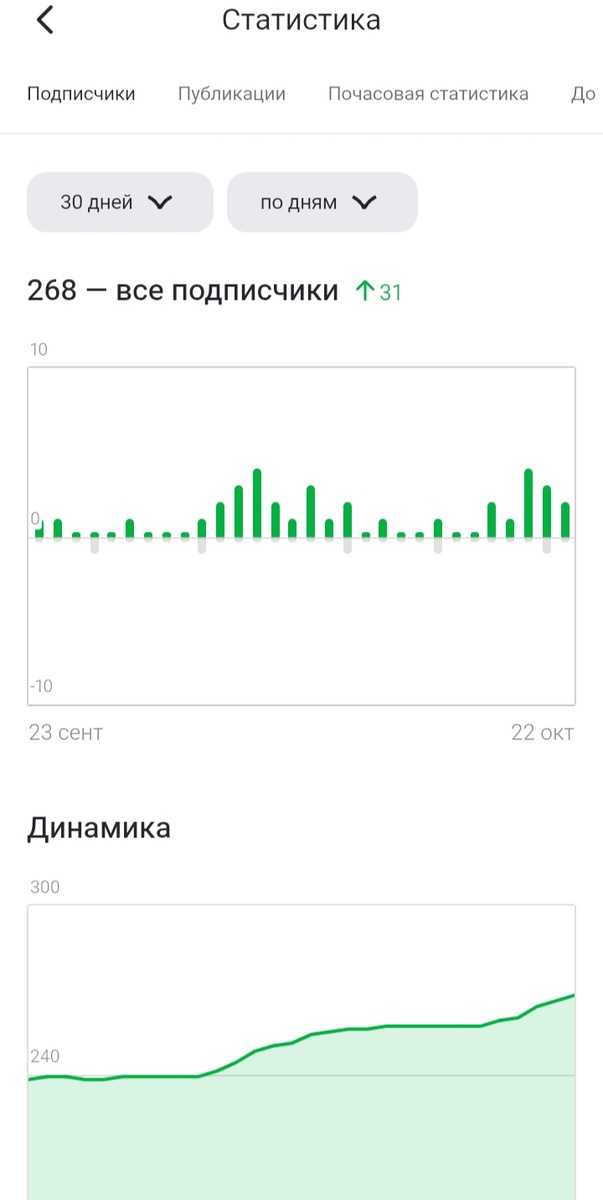Select the Подписчики tab
The image size is (603, 1200).
[x=81, y=94]
